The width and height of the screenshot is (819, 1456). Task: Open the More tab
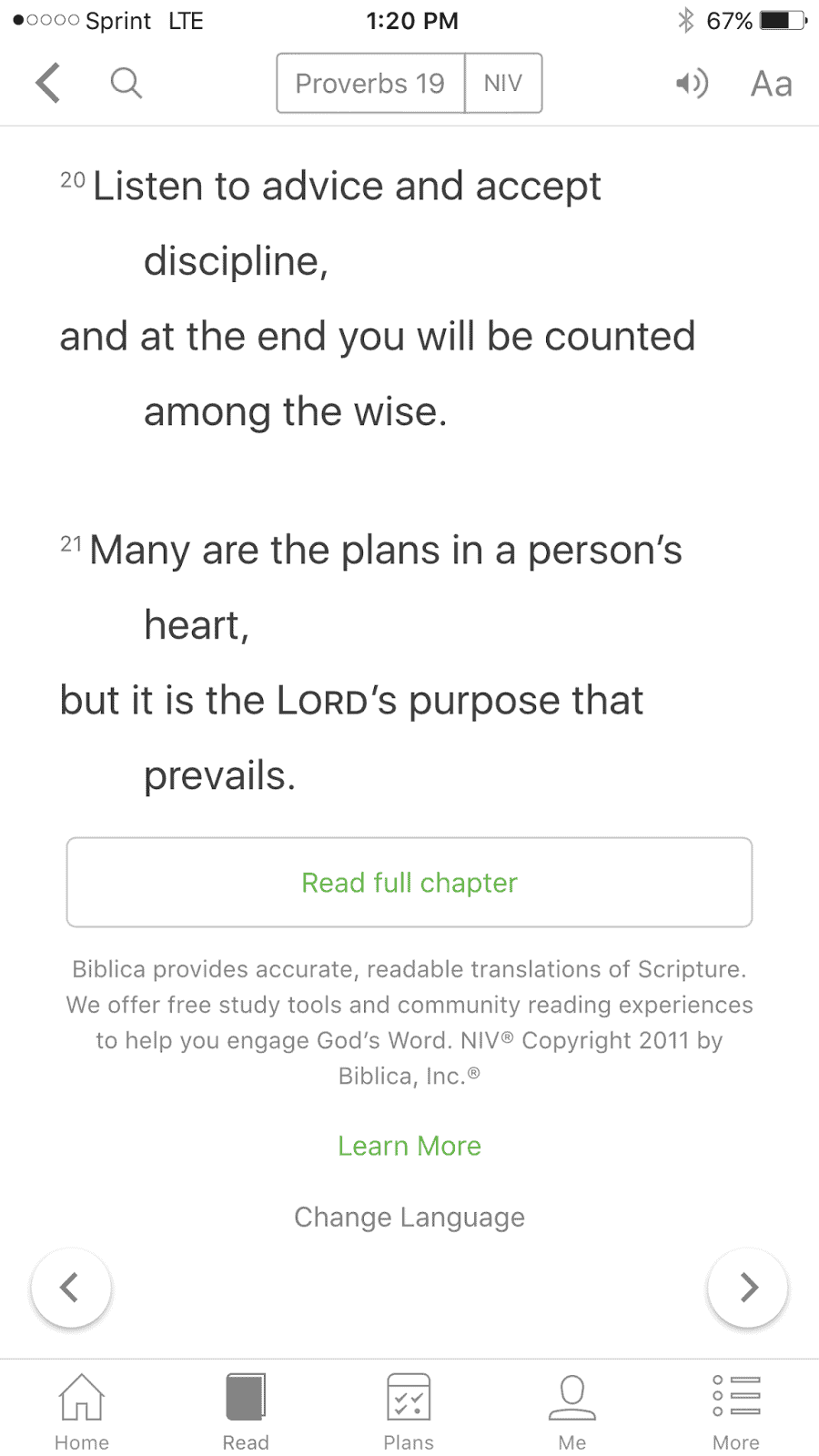click(736, 1412)
